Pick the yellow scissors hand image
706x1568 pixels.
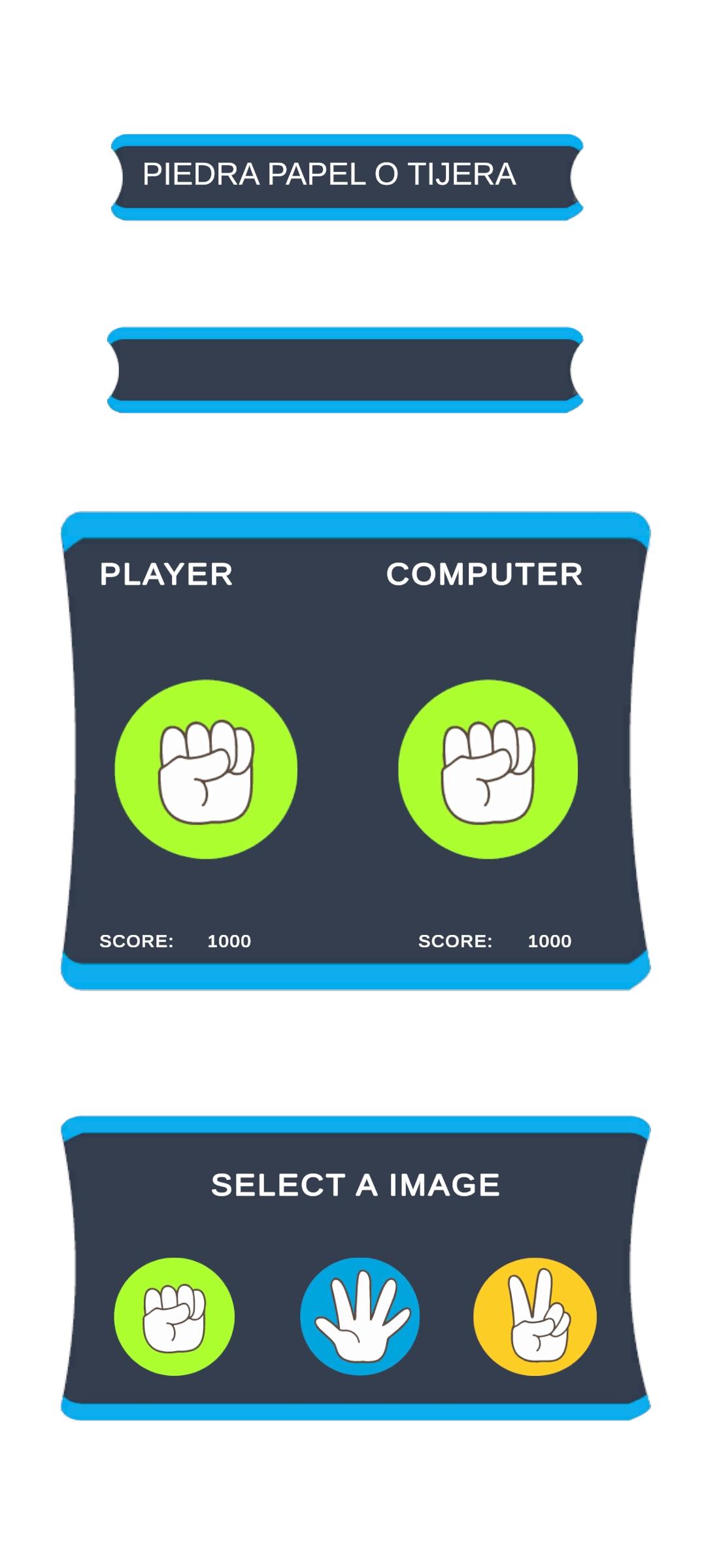tap(535, 1316)
